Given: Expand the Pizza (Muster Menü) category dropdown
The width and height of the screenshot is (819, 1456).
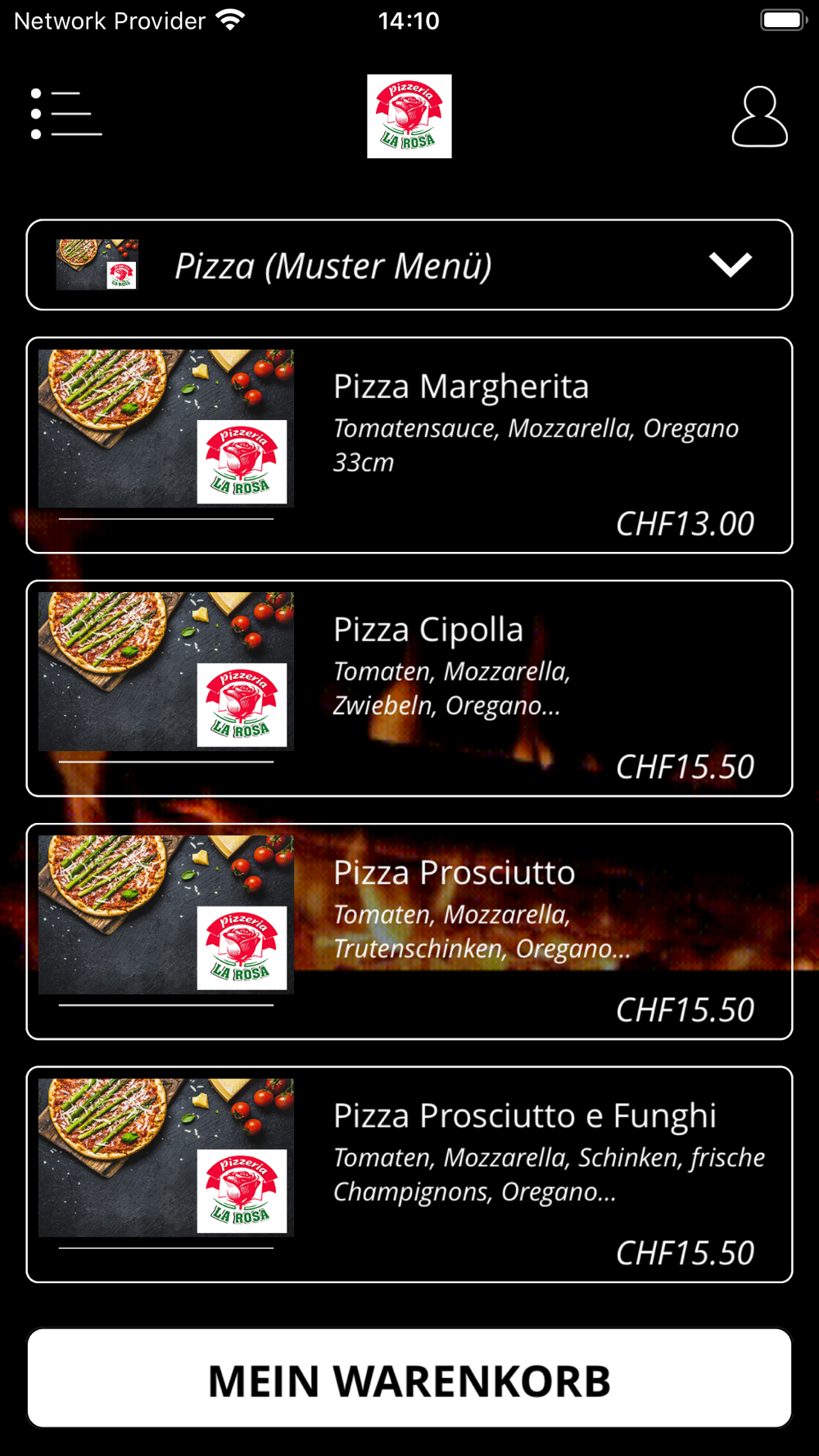Looking at the screenshot, I should [409, 265].
